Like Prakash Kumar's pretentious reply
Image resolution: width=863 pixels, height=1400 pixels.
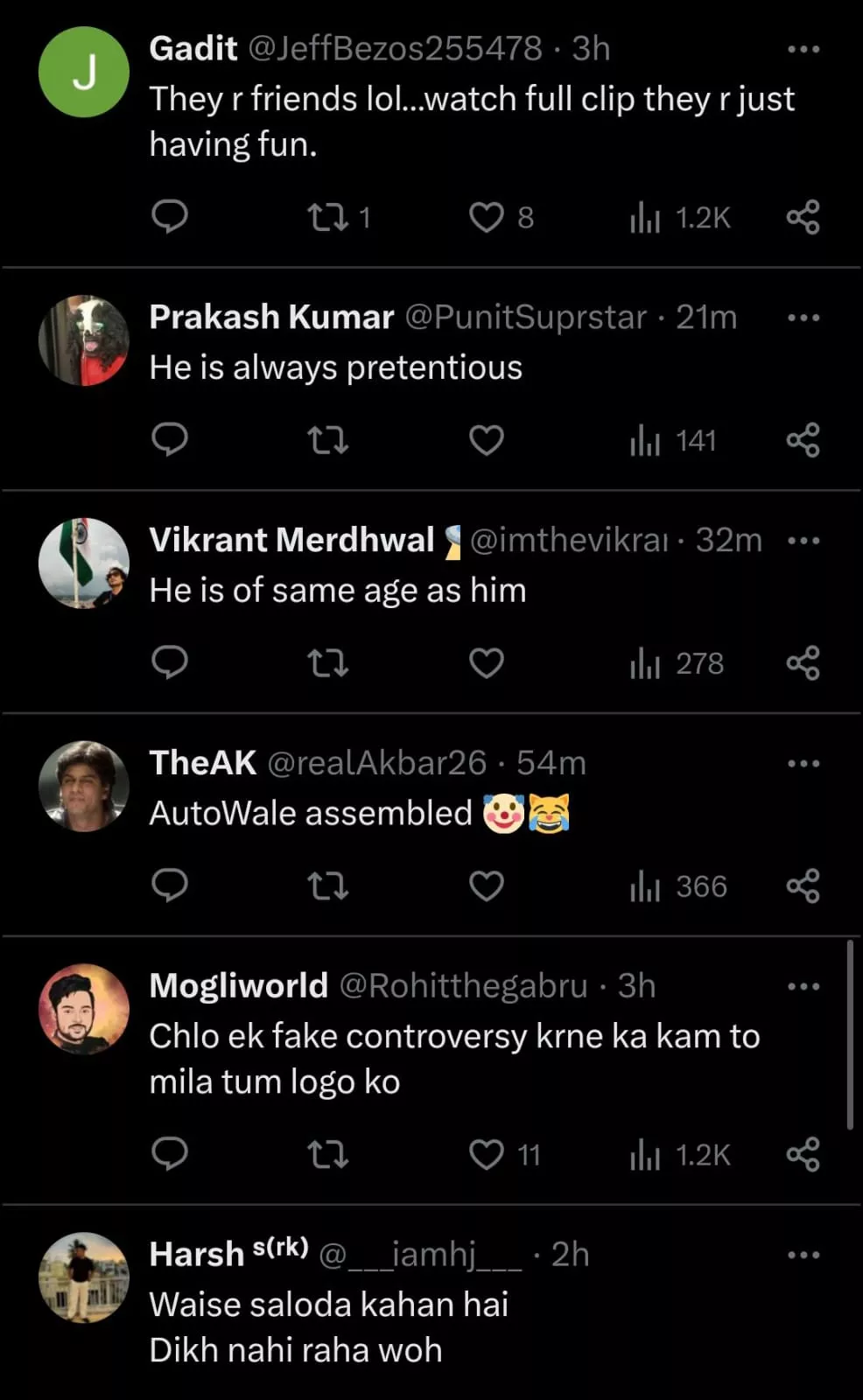(x=487, y=440)
